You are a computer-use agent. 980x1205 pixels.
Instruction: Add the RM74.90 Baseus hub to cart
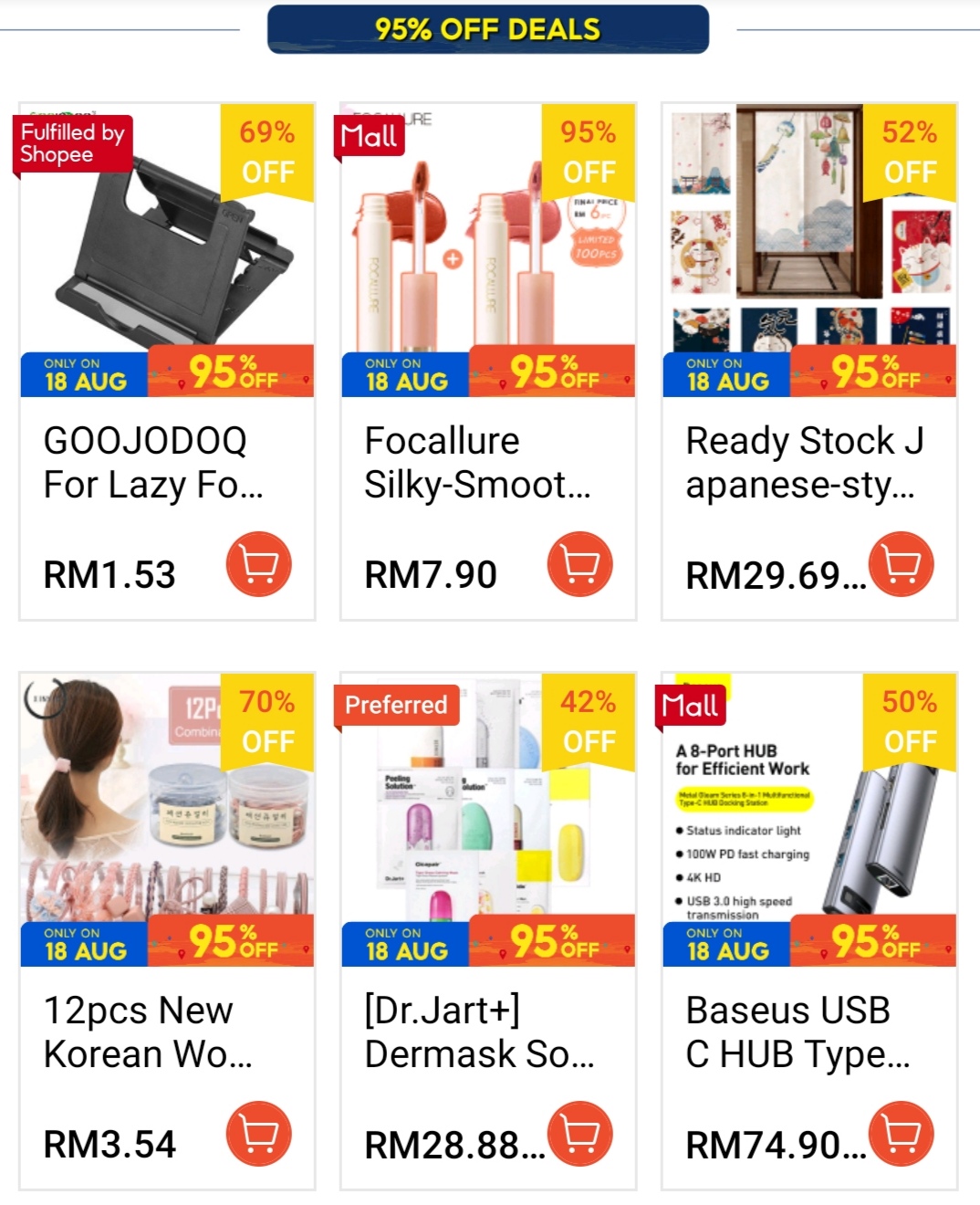click(x=902, y=1134)
